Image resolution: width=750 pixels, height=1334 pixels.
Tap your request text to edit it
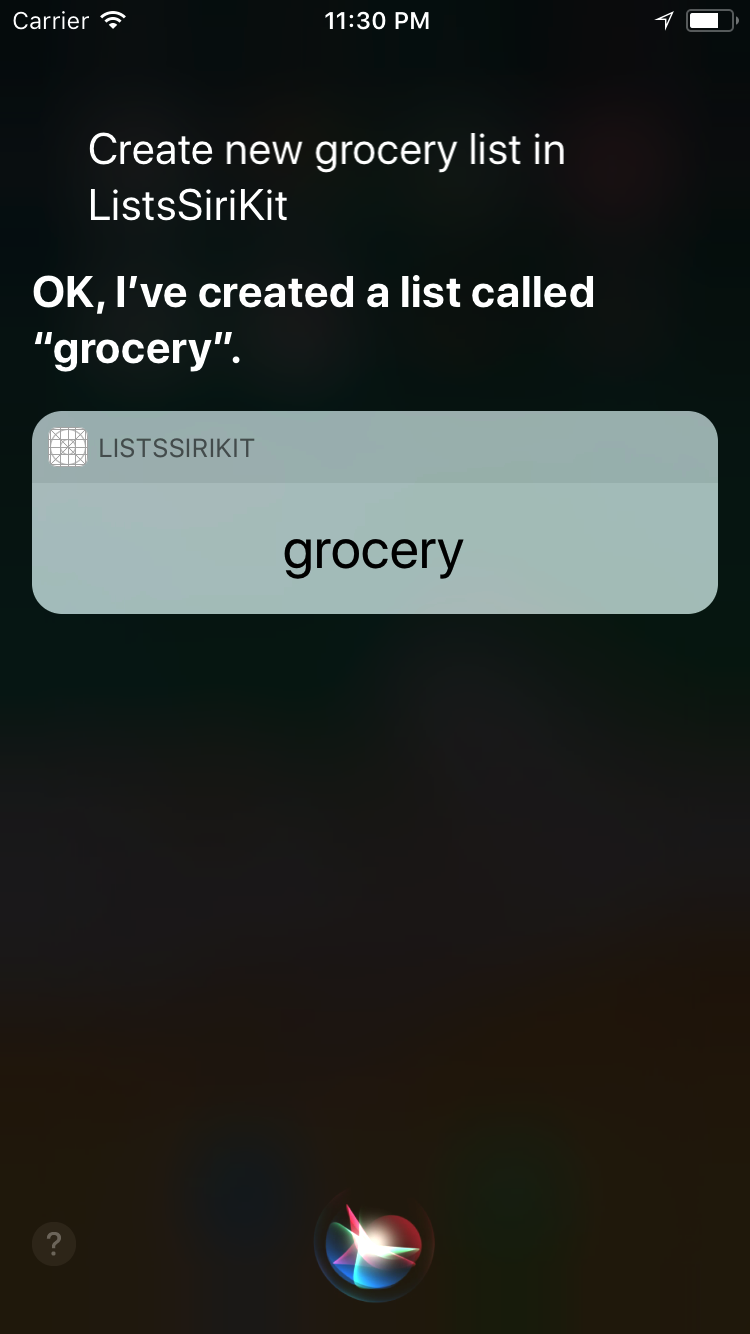327,177
